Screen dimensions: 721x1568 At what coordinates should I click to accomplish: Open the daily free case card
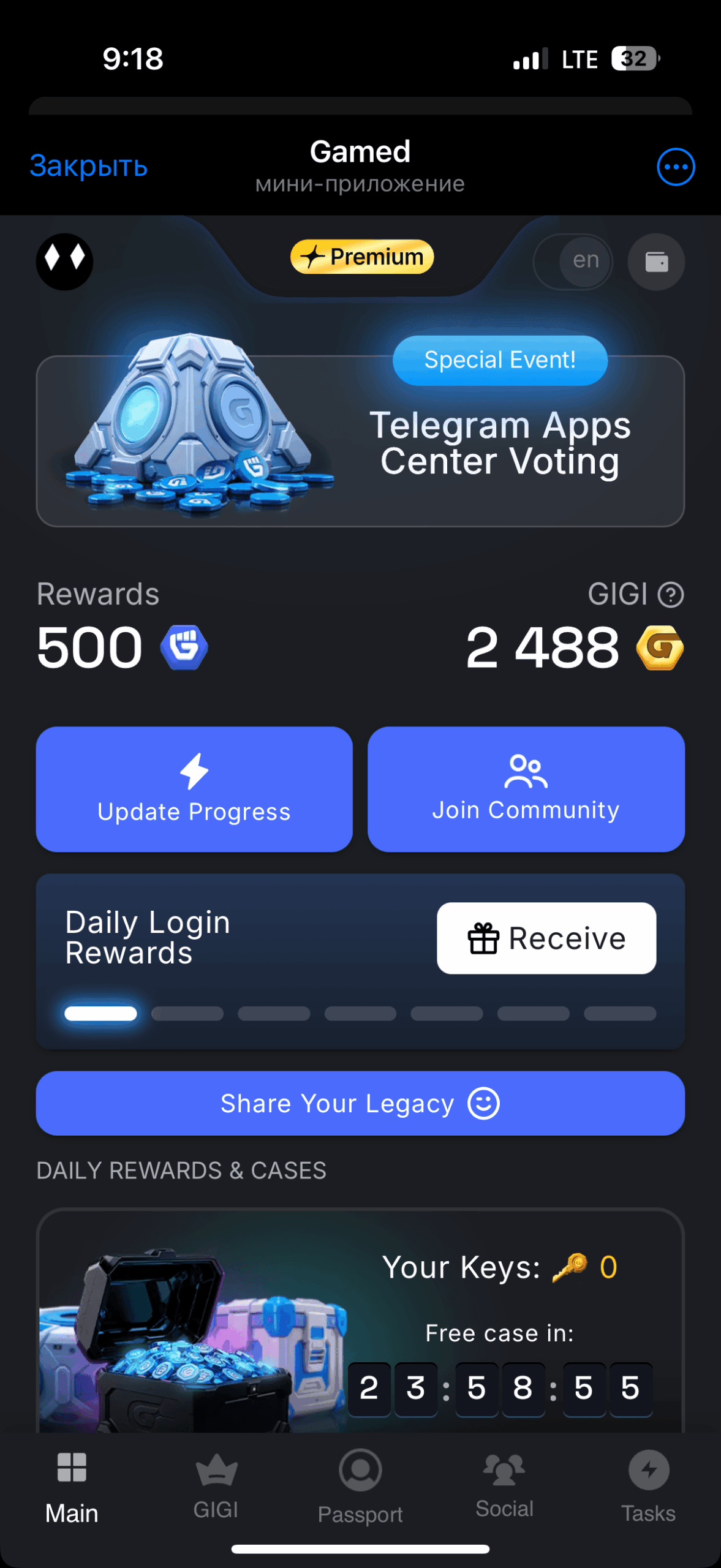point(360,1323)
